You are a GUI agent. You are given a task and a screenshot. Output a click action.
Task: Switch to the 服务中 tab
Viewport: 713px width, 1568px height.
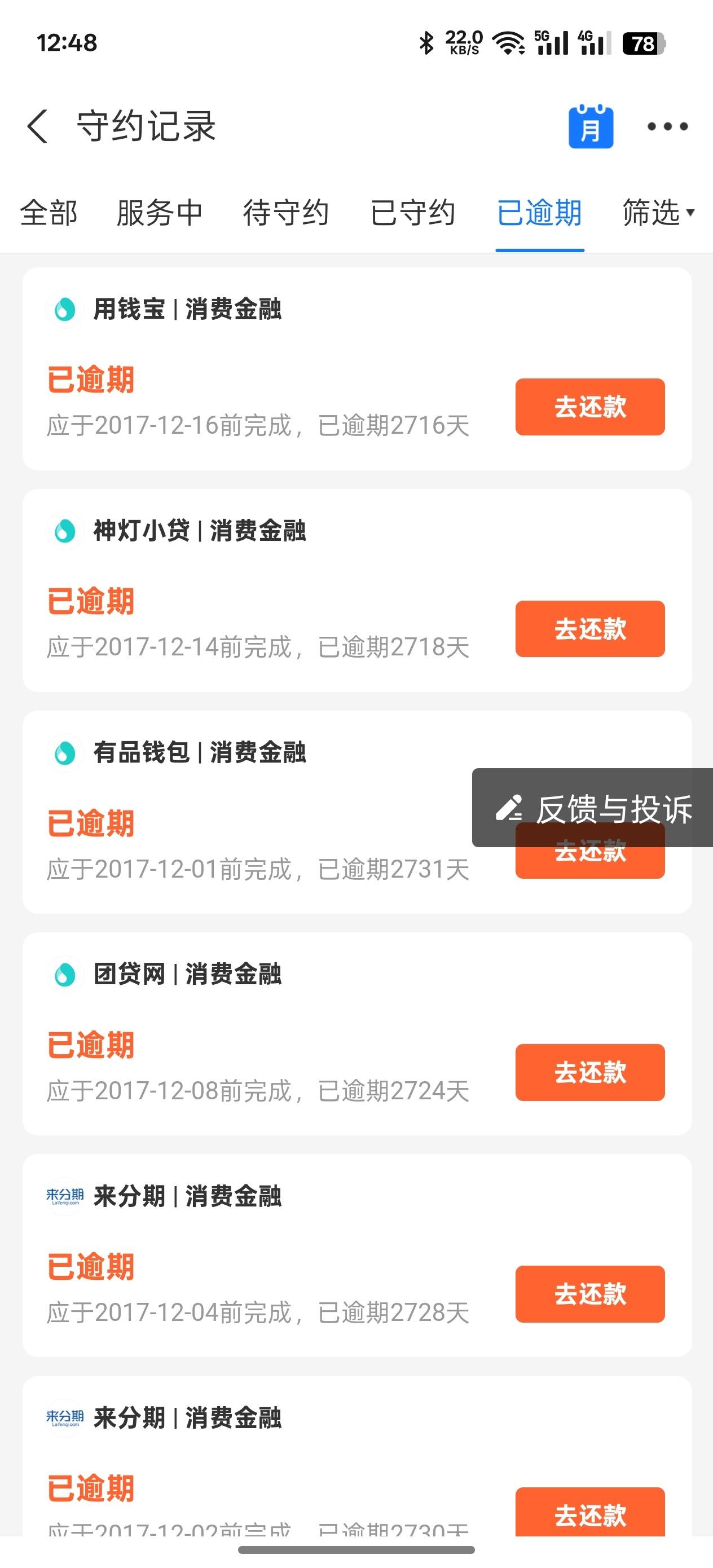tap(160, 213)
